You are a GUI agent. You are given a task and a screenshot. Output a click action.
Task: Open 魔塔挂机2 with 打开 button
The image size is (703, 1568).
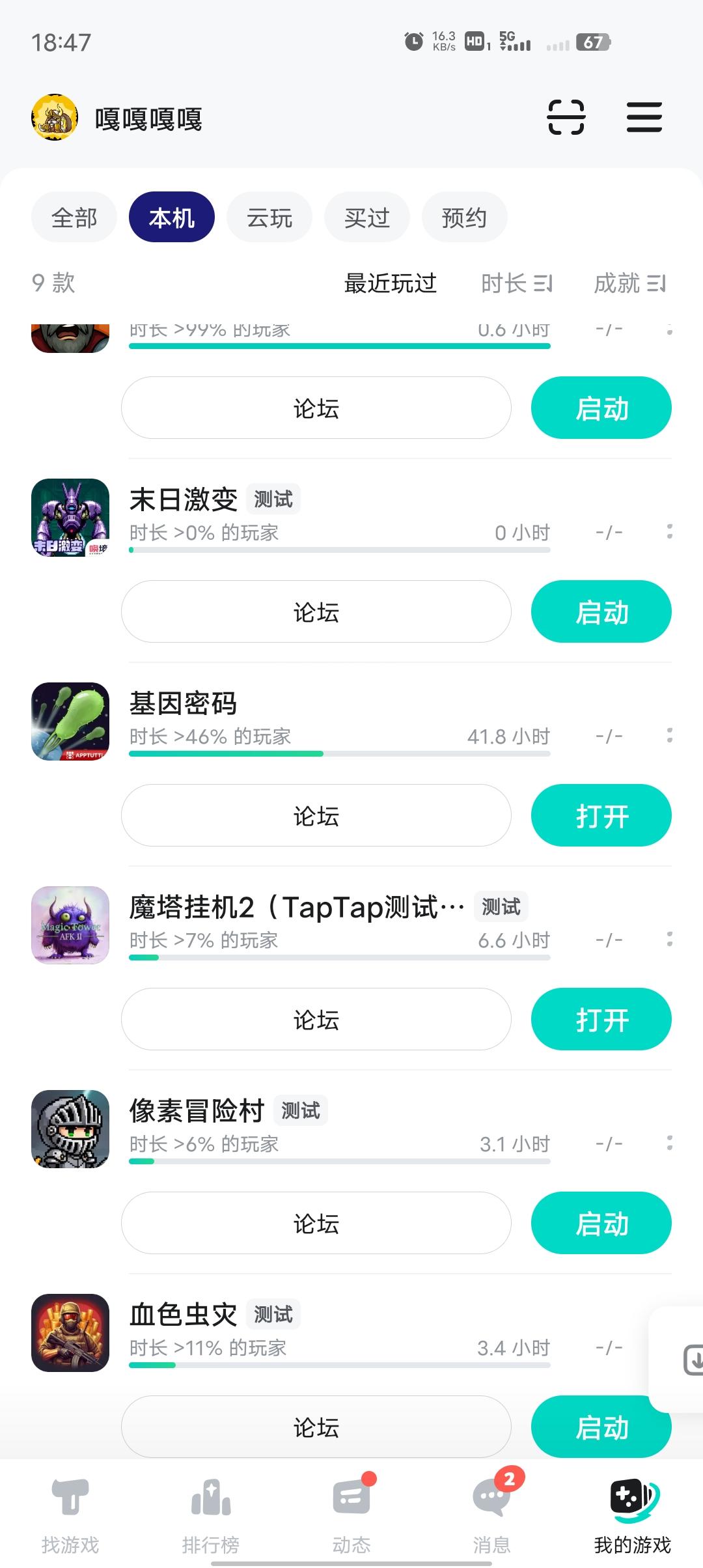(601, 1019)
